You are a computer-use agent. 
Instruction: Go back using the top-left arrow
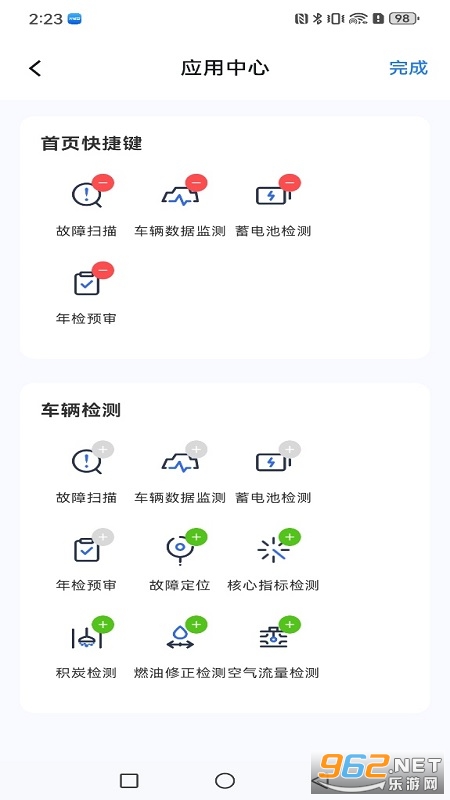35,68
